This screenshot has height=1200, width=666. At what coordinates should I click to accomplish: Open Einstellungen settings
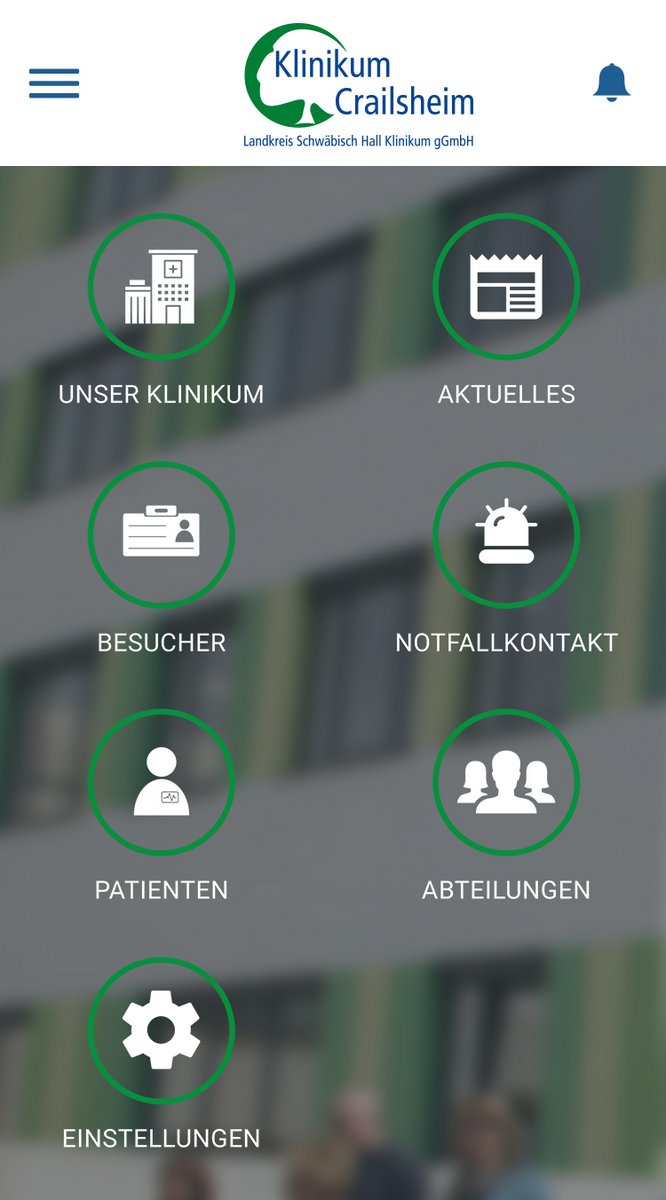(x=161, y=1031)
